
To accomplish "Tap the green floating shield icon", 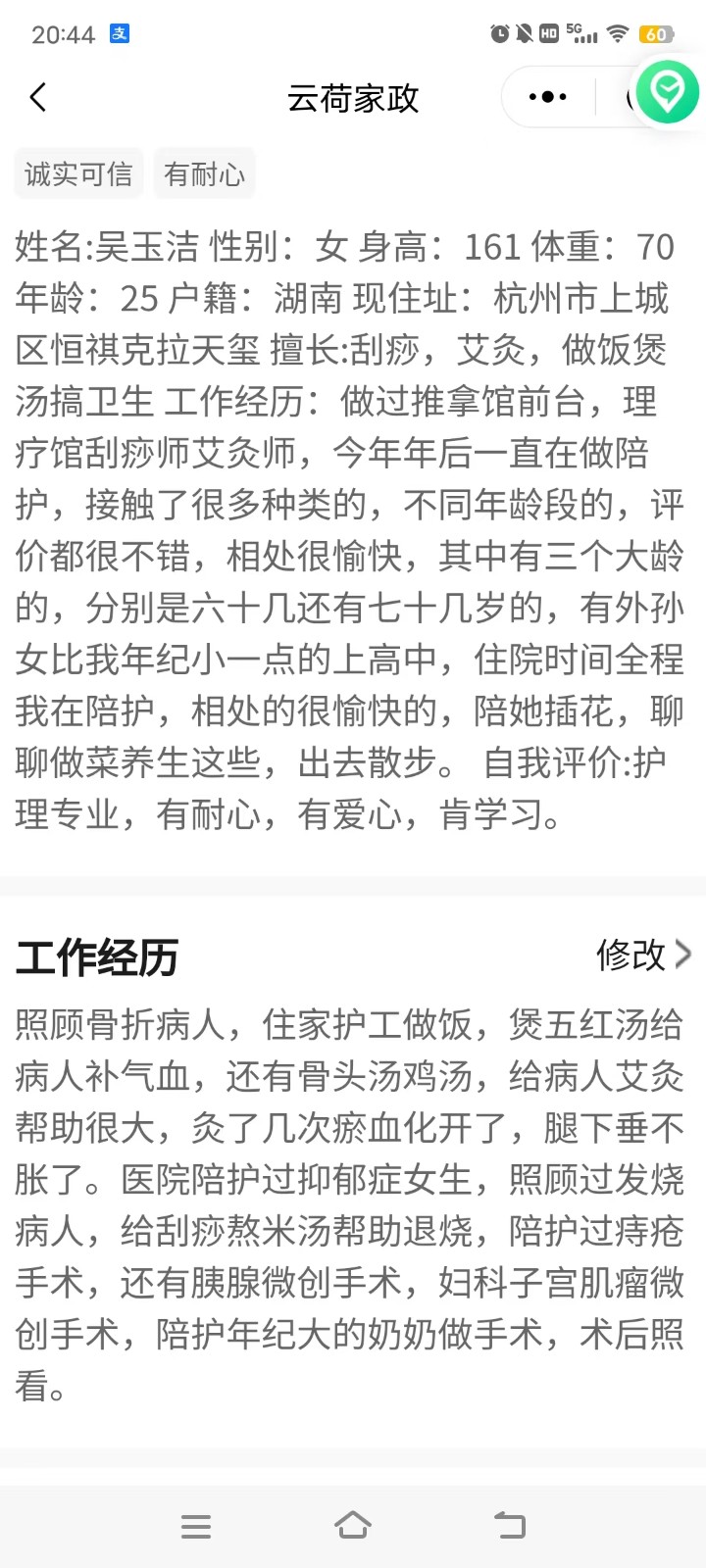I will point(668,92).
